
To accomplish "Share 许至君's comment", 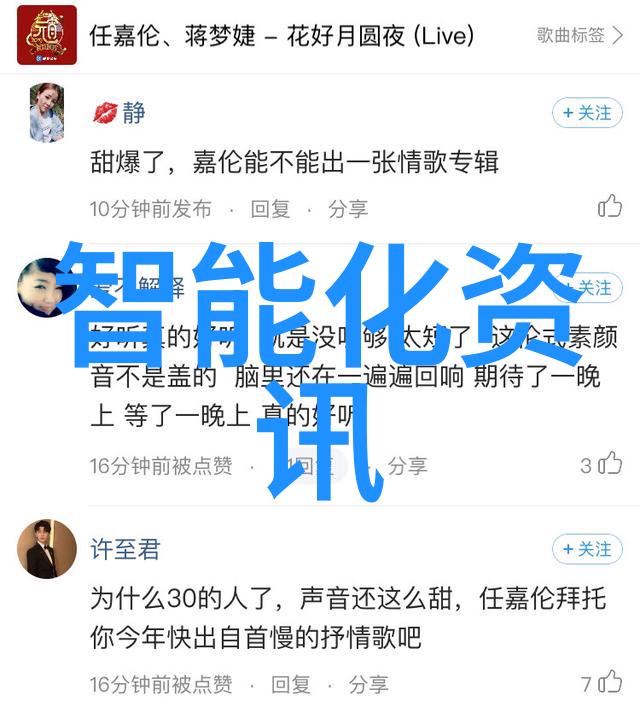I will [x=368, y=685].
